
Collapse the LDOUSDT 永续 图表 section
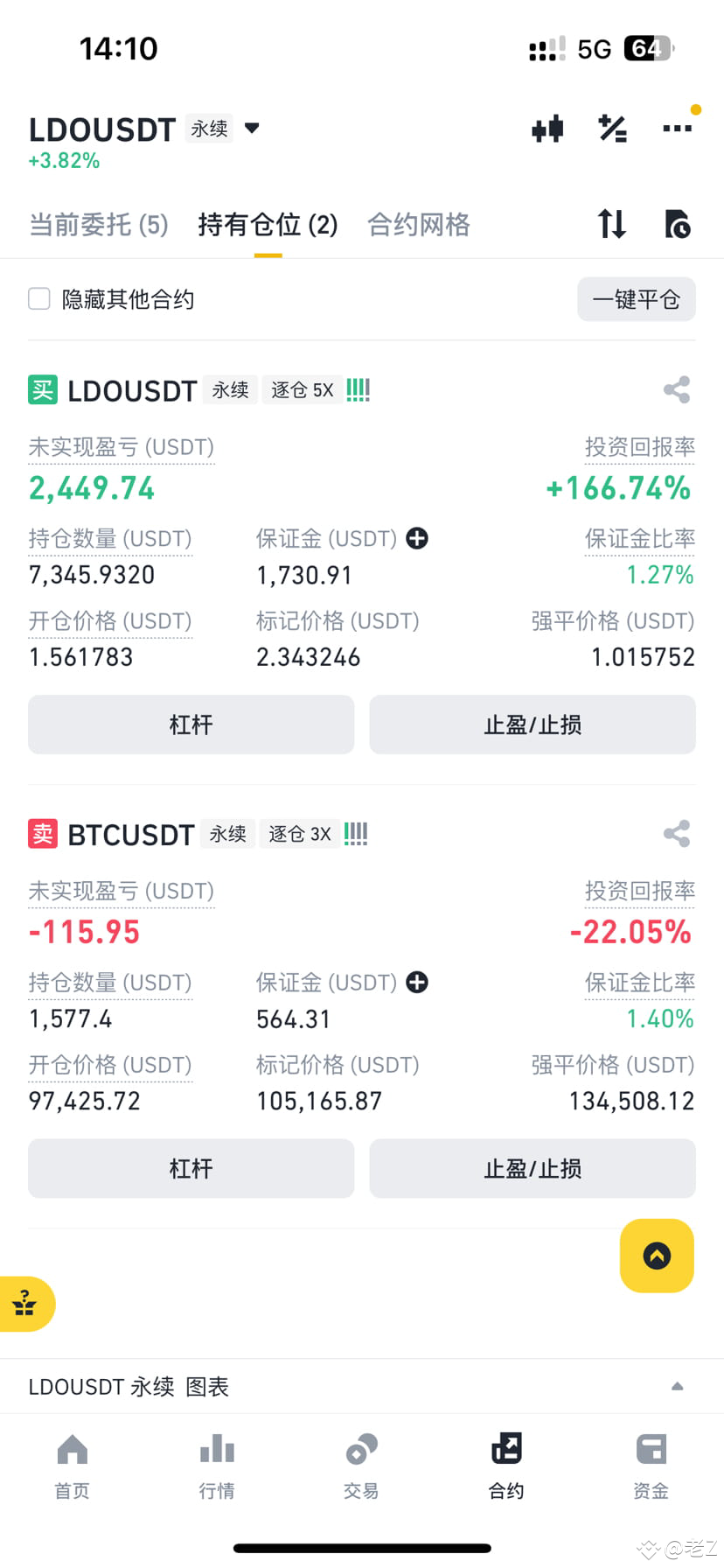click(678, 1386)
